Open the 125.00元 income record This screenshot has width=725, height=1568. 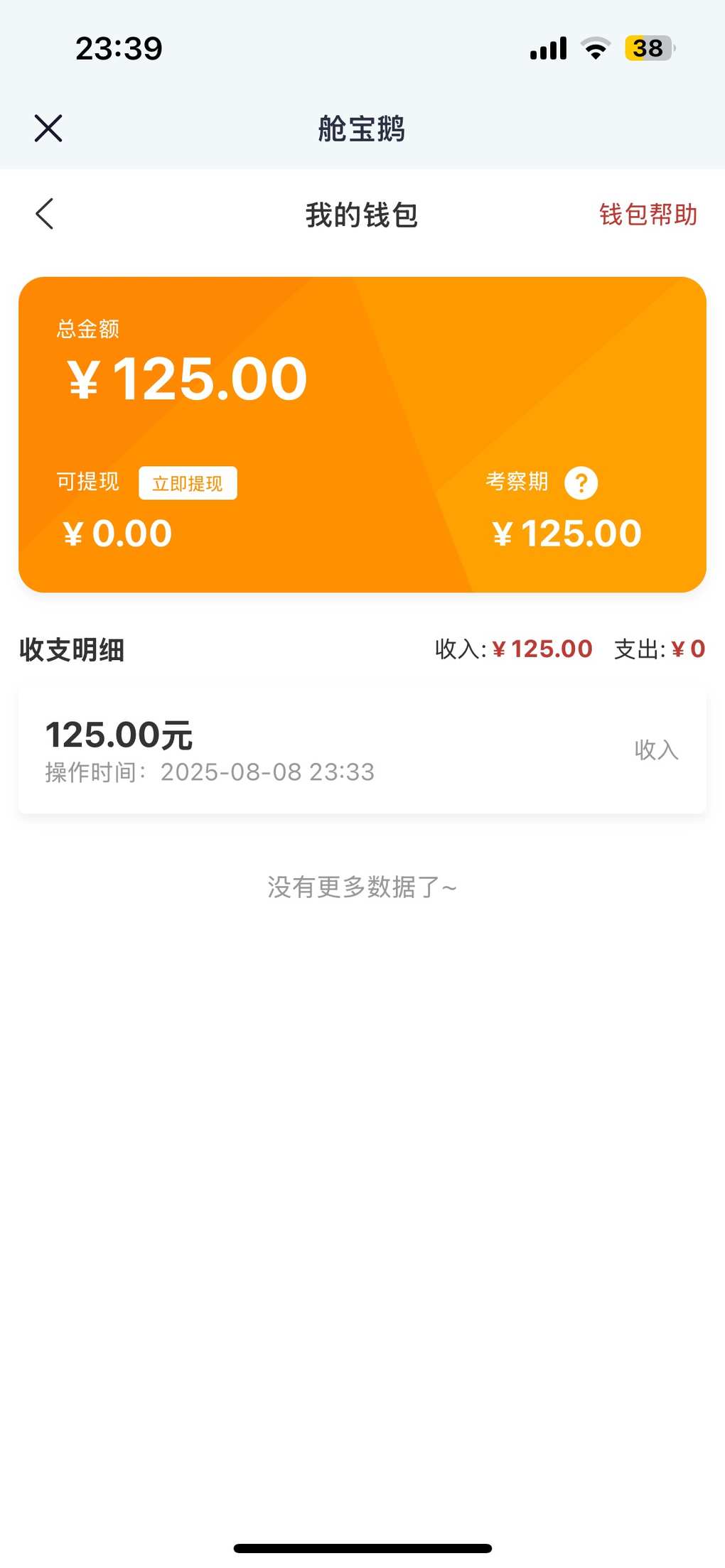[362, 752]
